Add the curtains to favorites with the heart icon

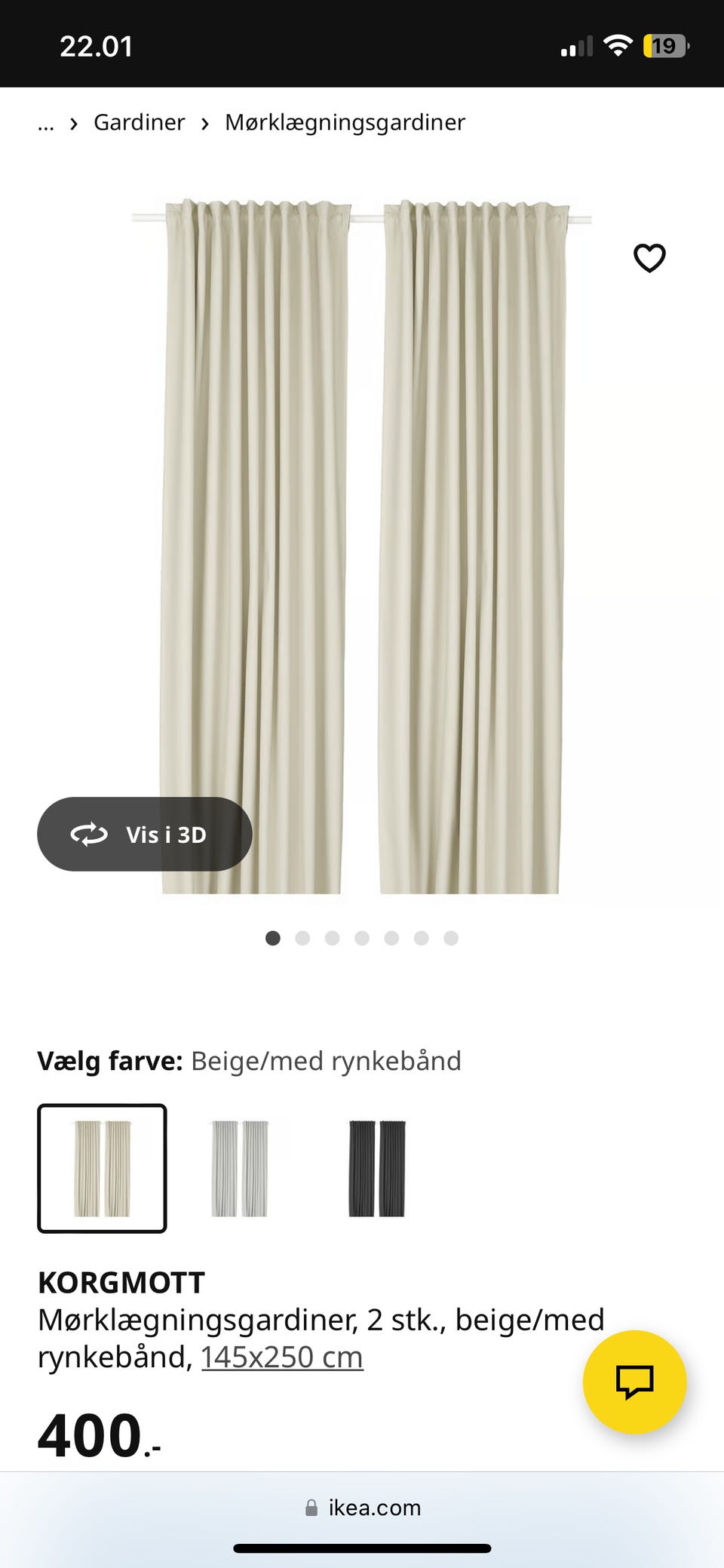click(649, 258)
